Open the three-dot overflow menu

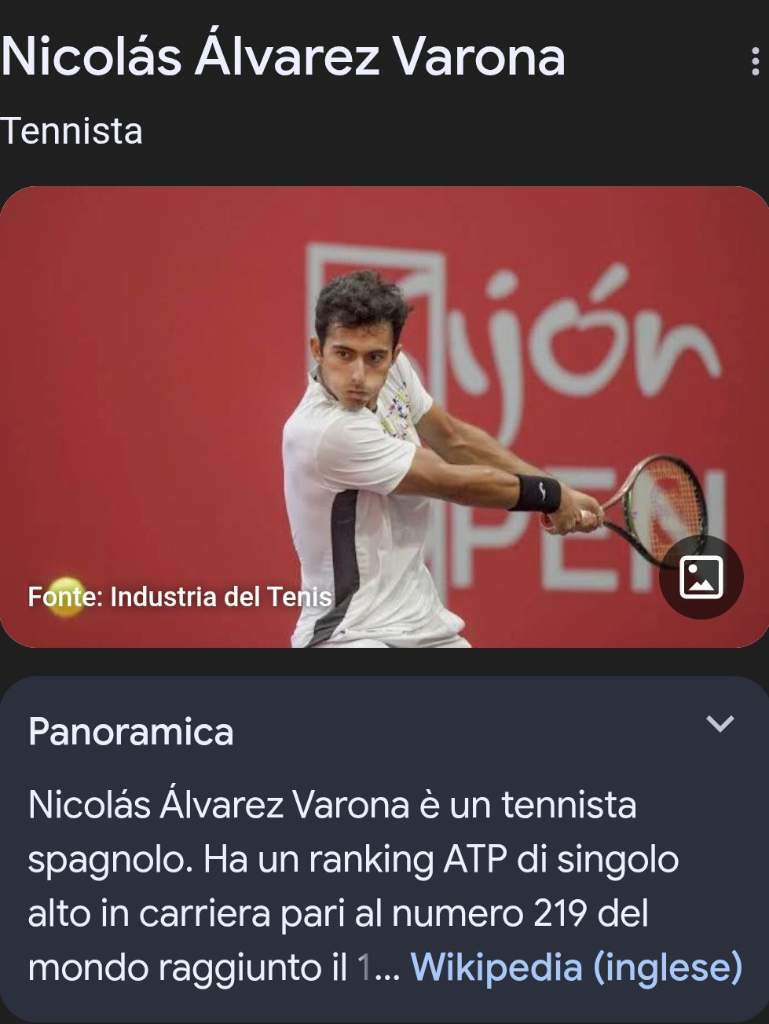click(x=754, y=62)
